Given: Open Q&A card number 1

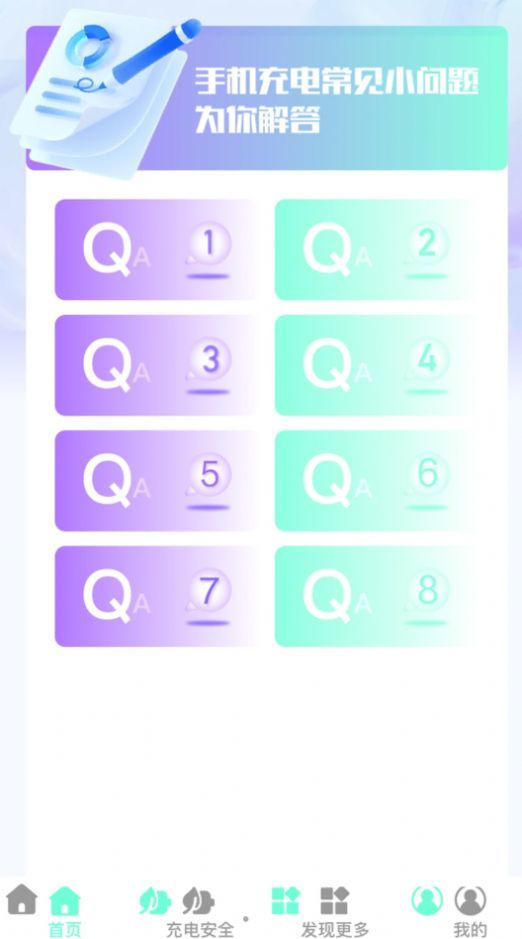Looking at the screenshot, I should tap(157, 249).
